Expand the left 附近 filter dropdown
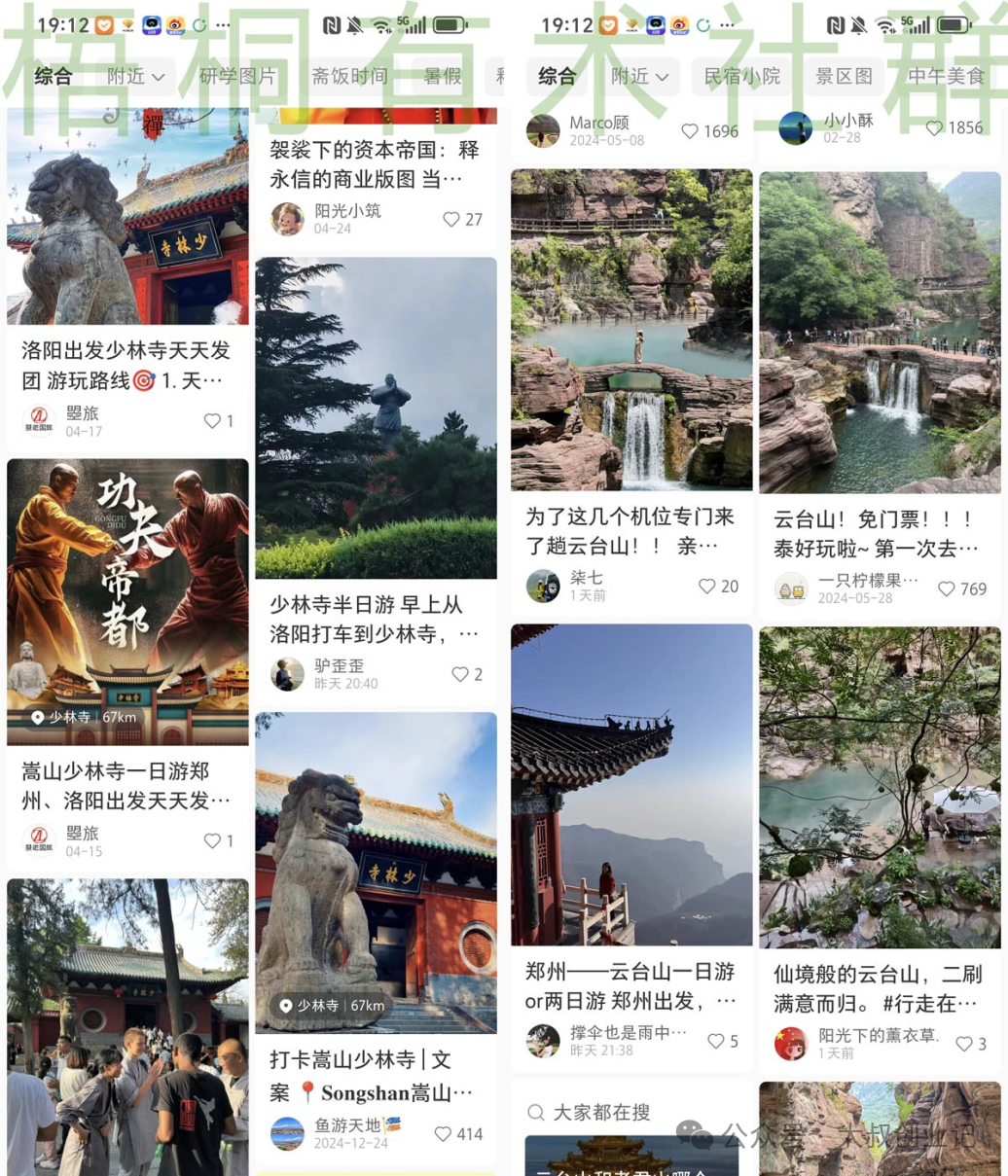Image resolution: width=1008 pixels, height=1176 pixels. (134, 76)
